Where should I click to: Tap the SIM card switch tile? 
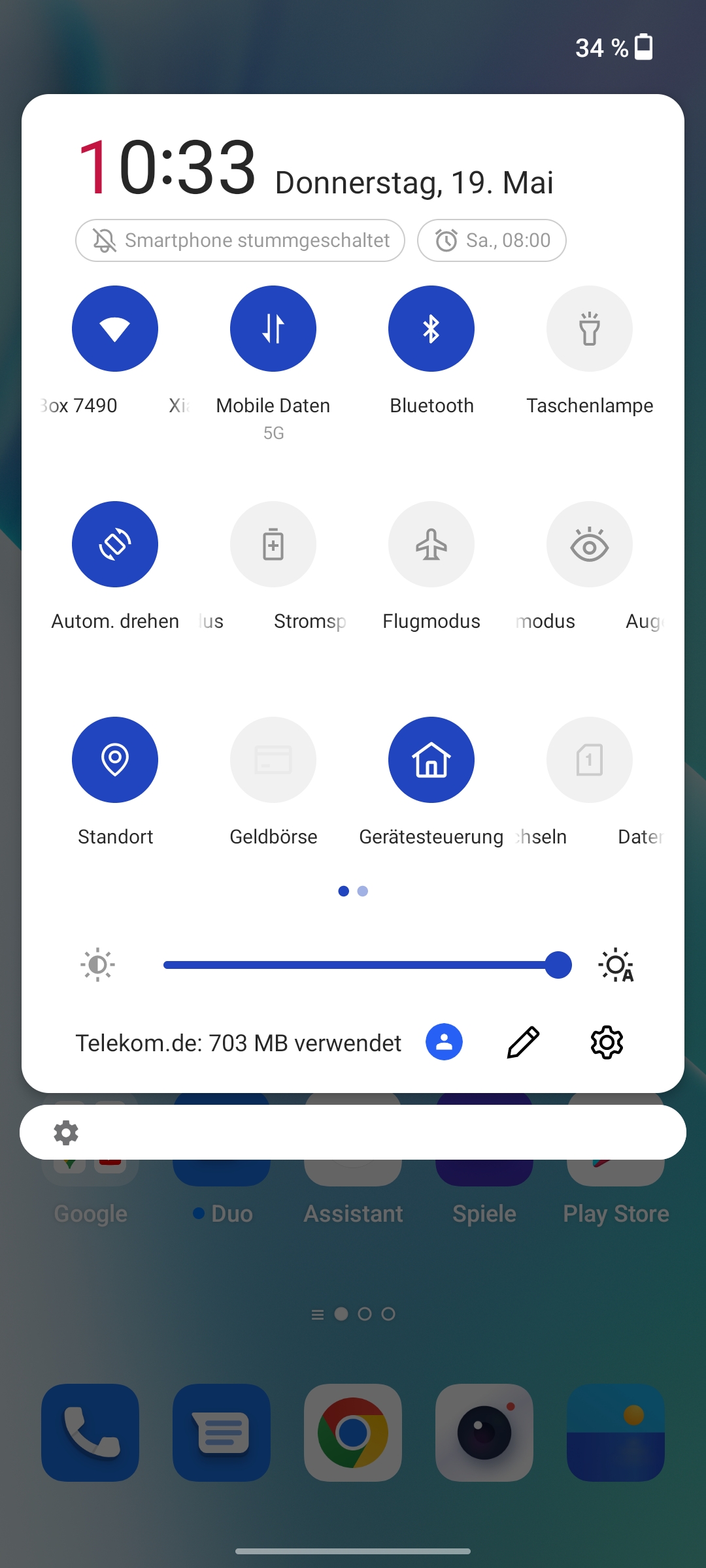pos(590,760)
